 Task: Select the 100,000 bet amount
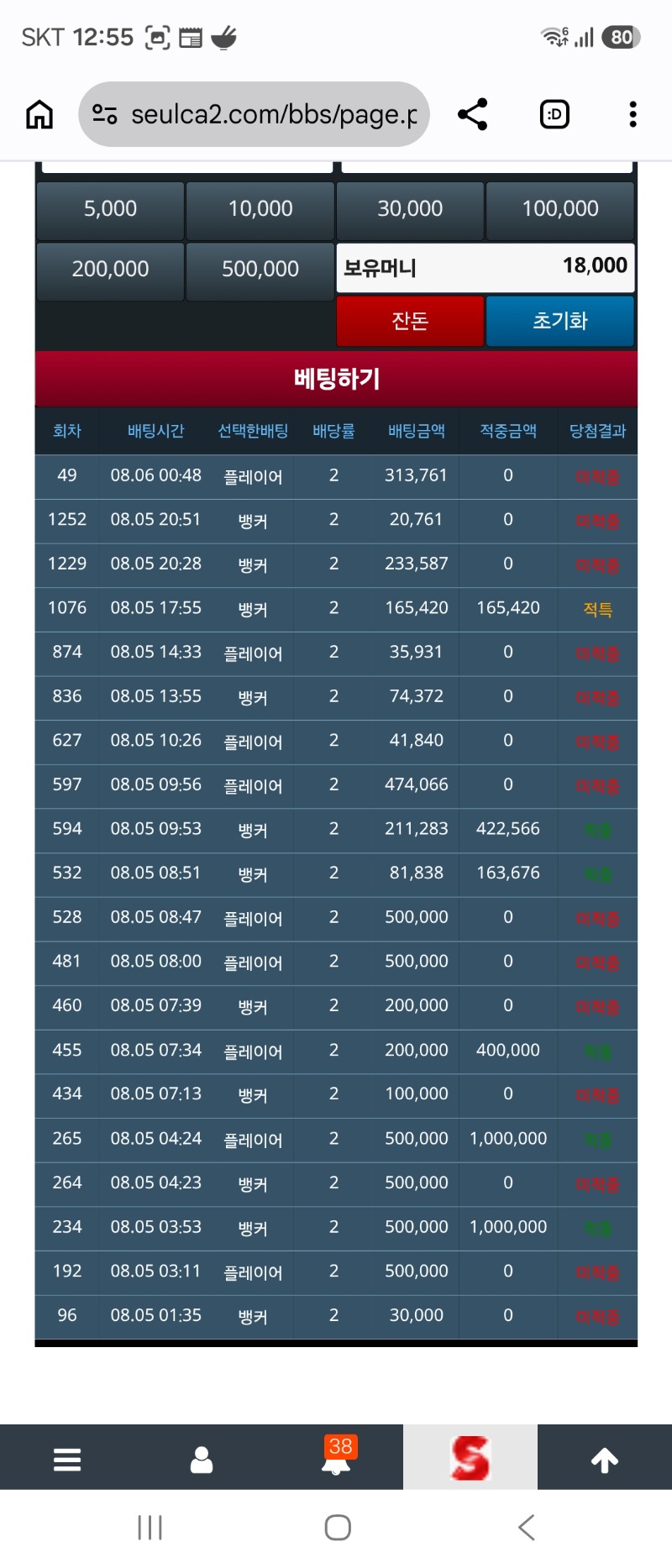(x=560, y=209)
